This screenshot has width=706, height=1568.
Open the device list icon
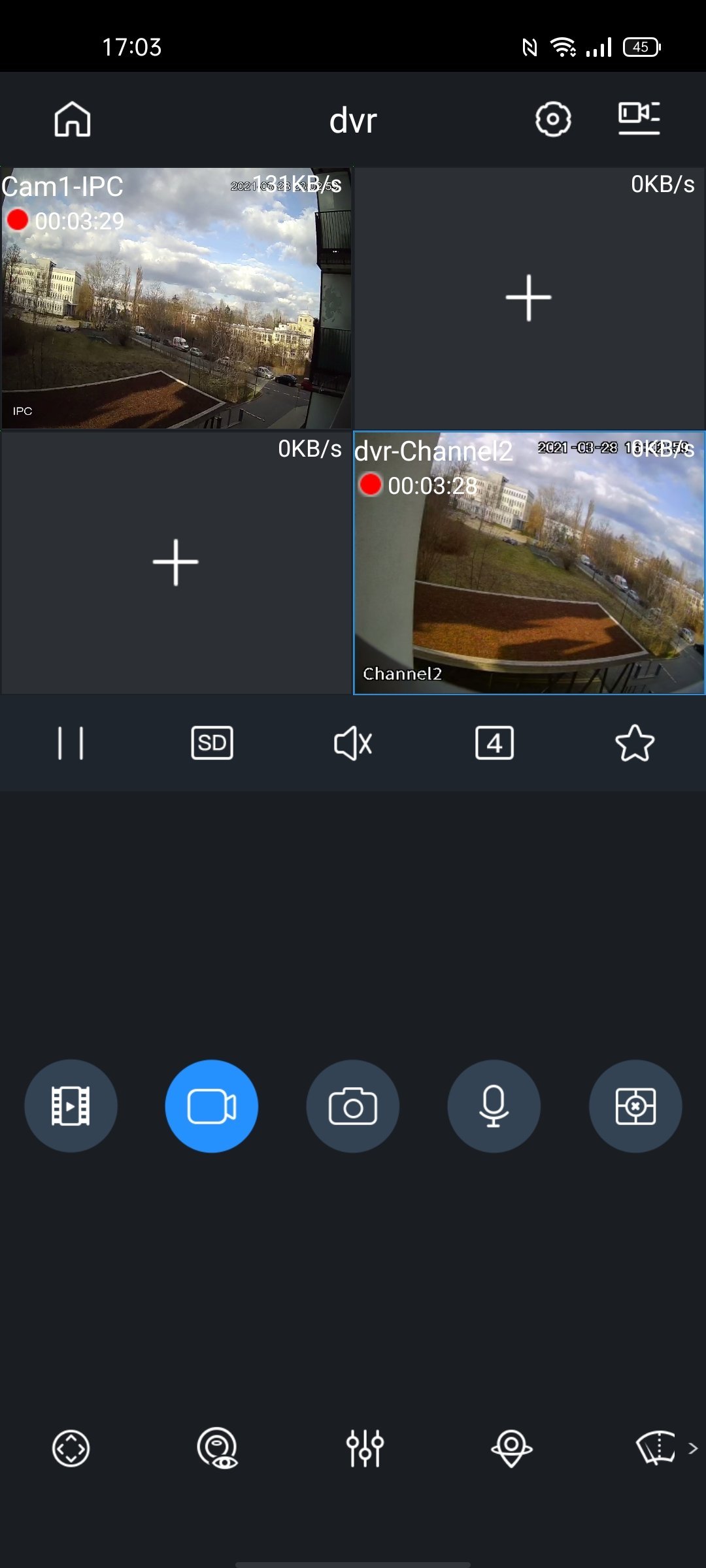point(639,119)
